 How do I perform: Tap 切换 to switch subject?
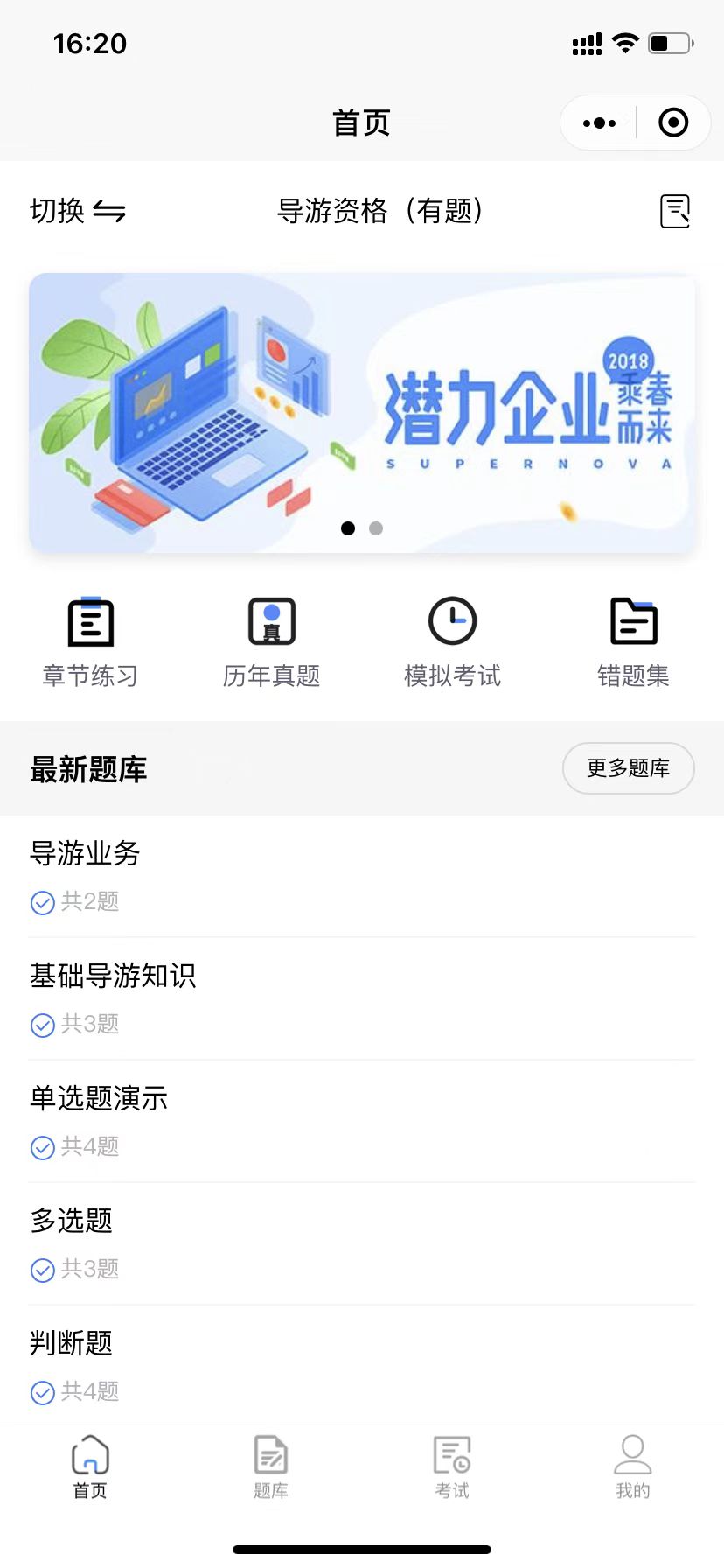[x=78, y=211]
